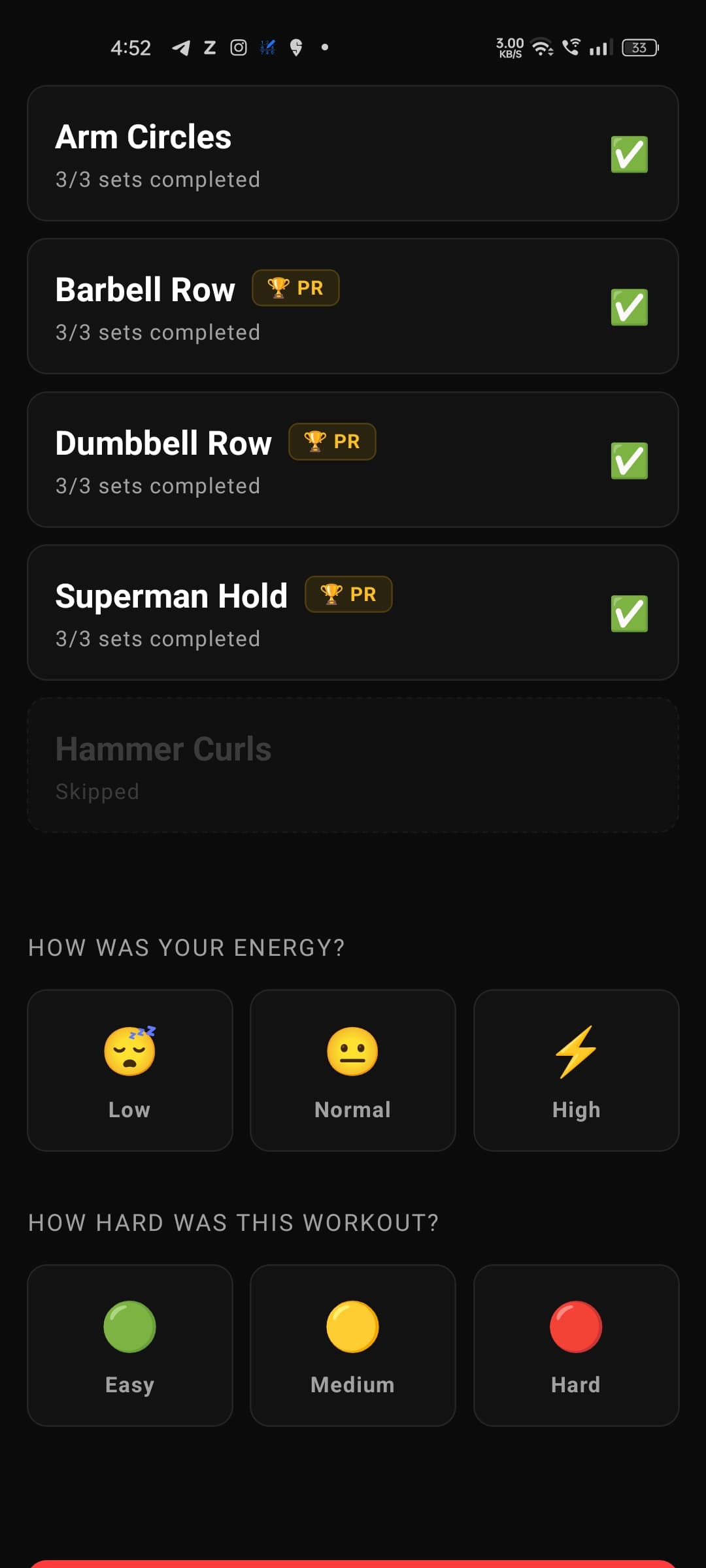Screen dimensions: 706x1568
Task: Tap the PR badge next to Barbell Row
Action: tap(295, 287)
